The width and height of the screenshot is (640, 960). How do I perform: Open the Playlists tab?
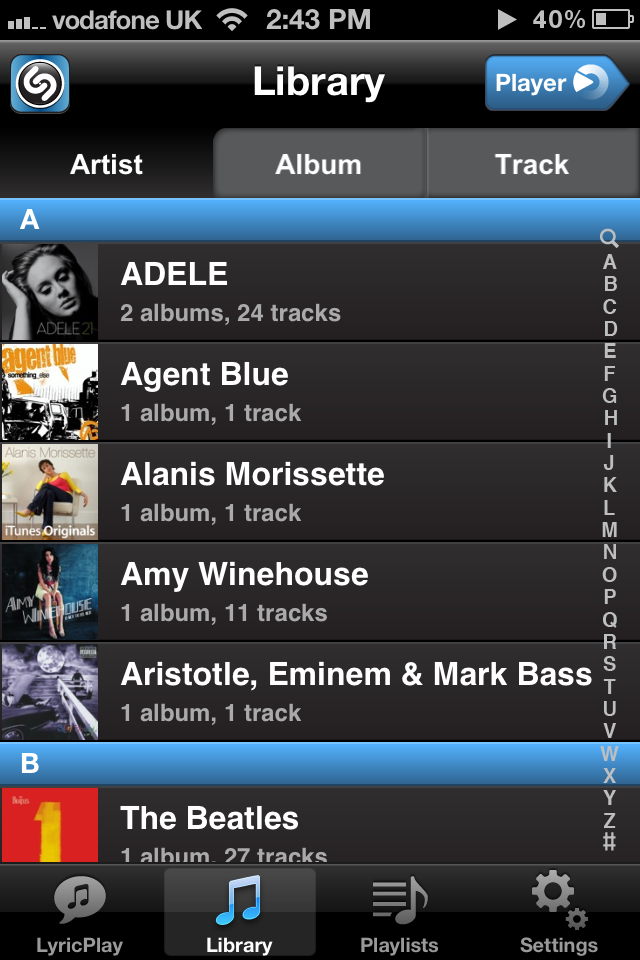coord(399,912)
